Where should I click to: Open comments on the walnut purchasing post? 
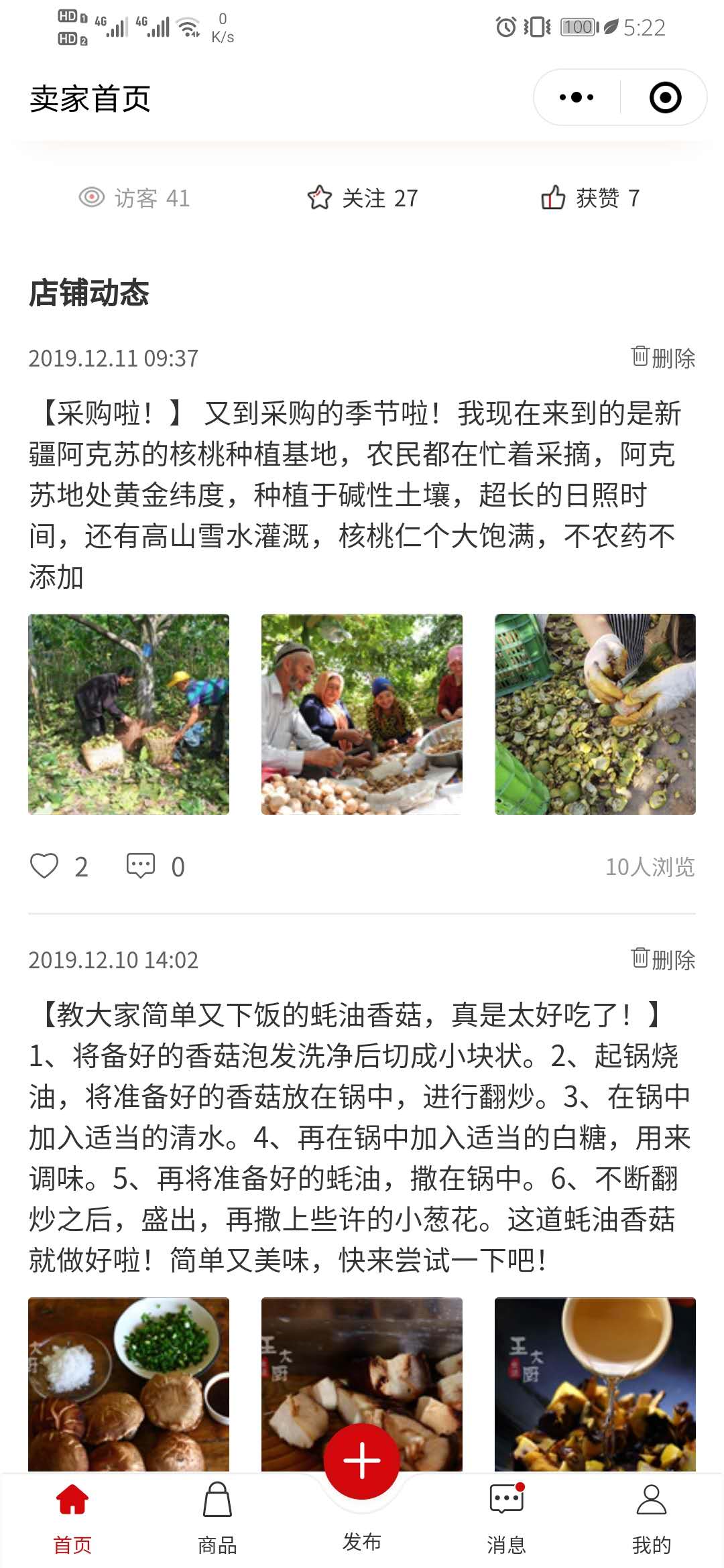(x=141, y=866)
